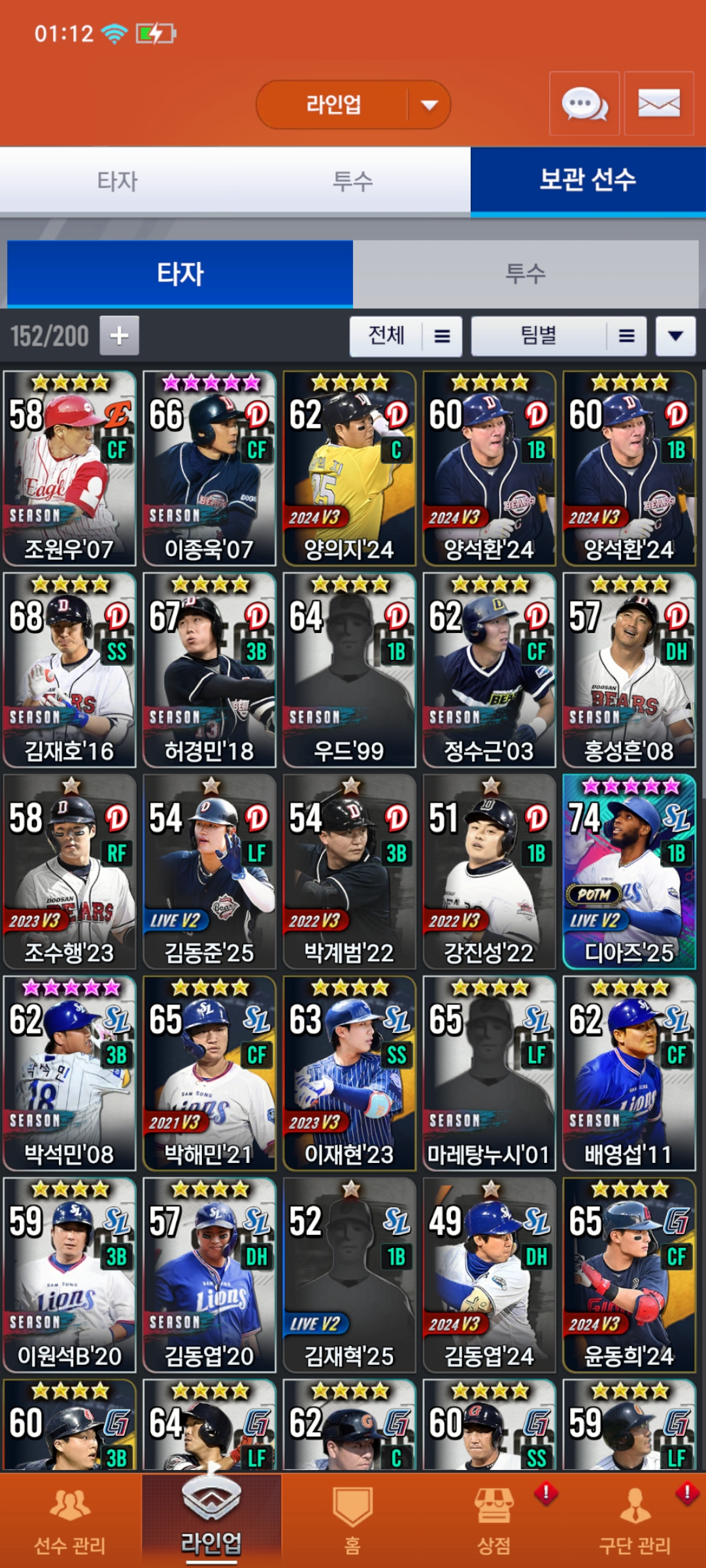Open 상점 in bottom navigation
Screen dimensions: 706x1568
tap(494, 1521)
